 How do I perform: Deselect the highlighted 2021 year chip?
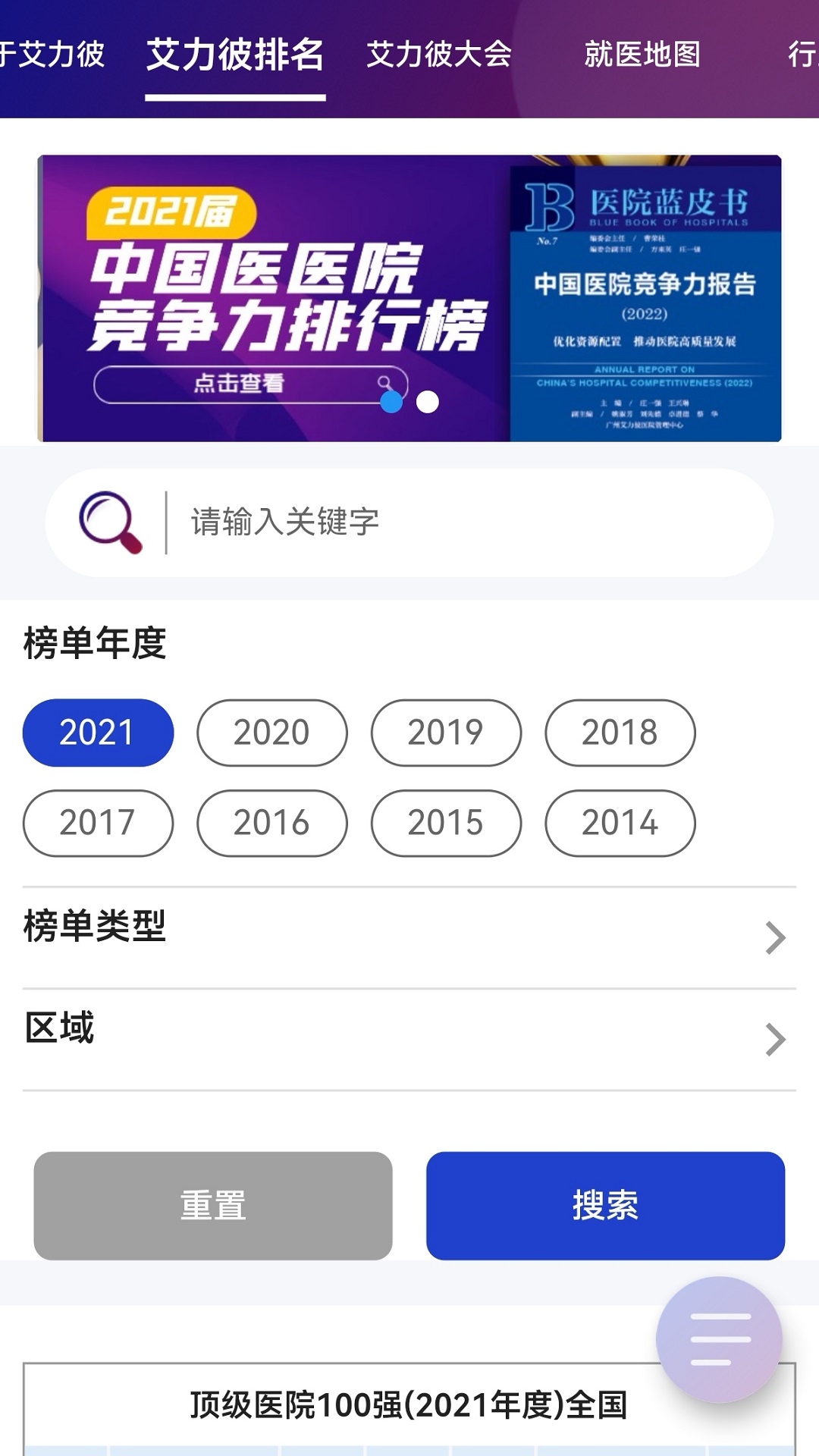click(x=99, y=731)
